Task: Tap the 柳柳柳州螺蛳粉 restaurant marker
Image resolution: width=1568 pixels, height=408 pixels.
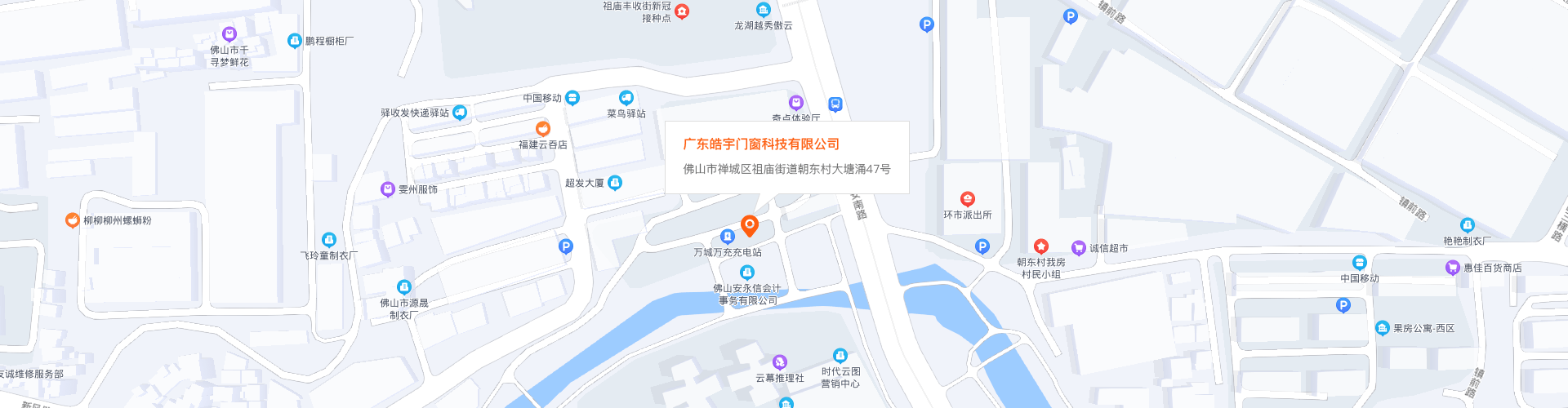Action: point(73,220)
